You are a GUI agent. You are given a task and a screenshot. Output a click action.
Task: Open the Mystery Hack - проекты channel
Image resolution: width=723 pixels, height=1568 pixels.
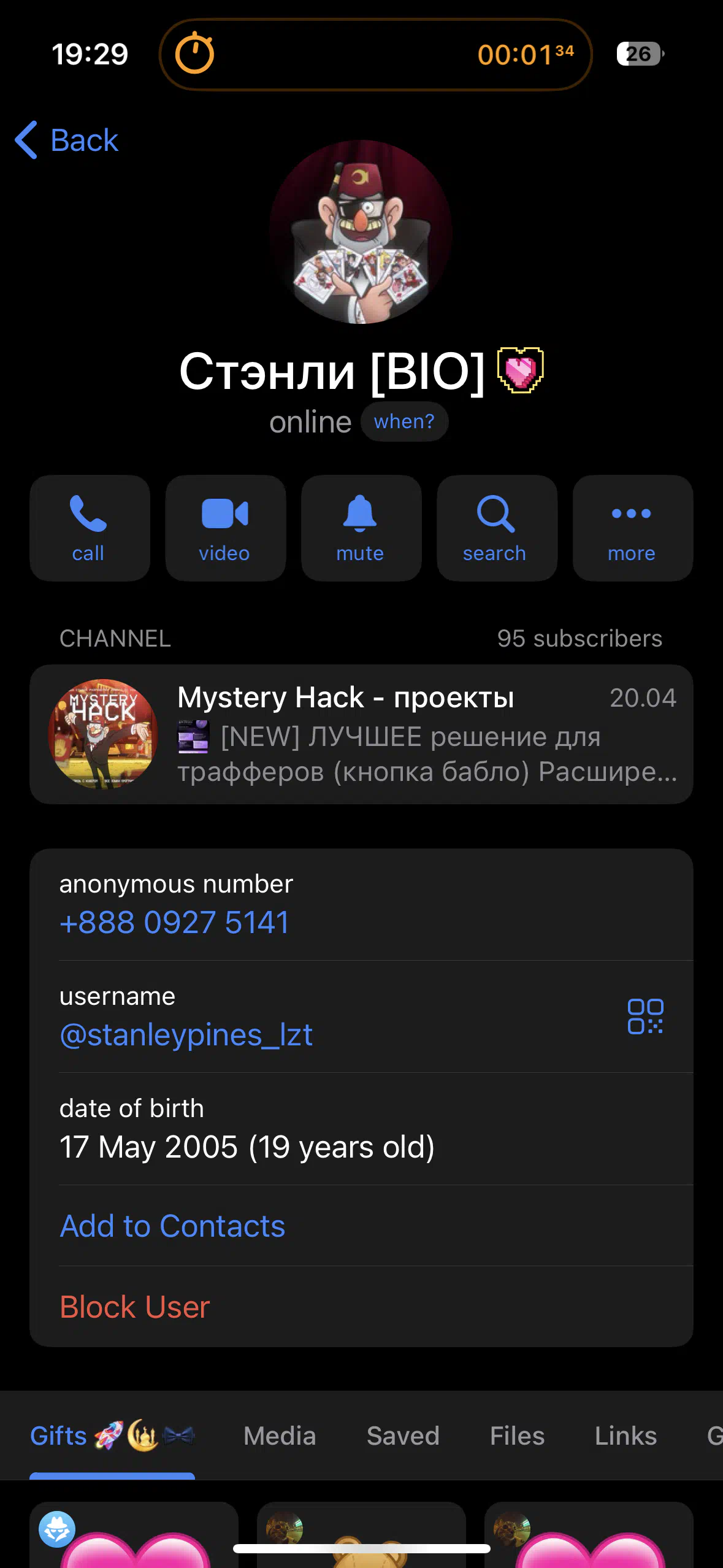[361, 734]
